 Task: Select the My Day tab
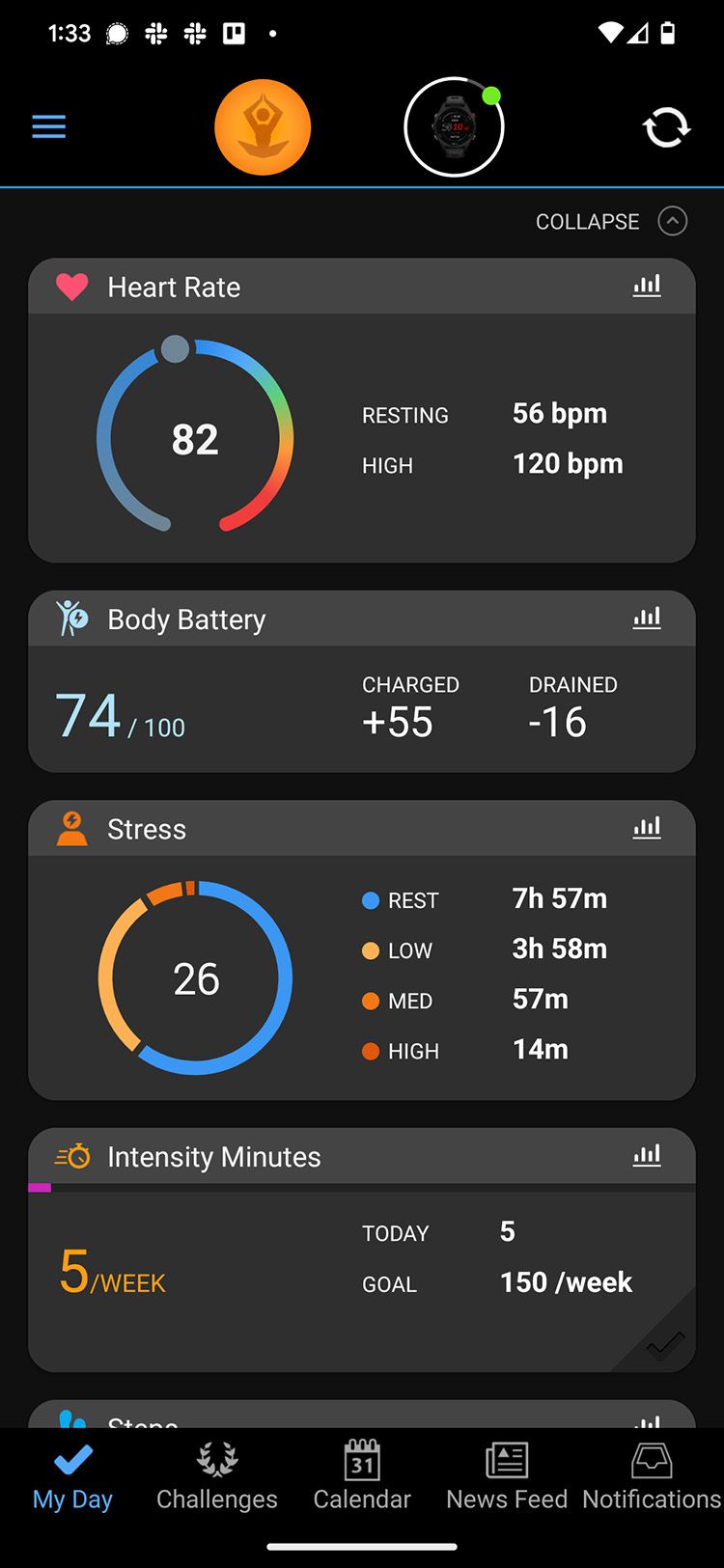(x=72, y=1476)
